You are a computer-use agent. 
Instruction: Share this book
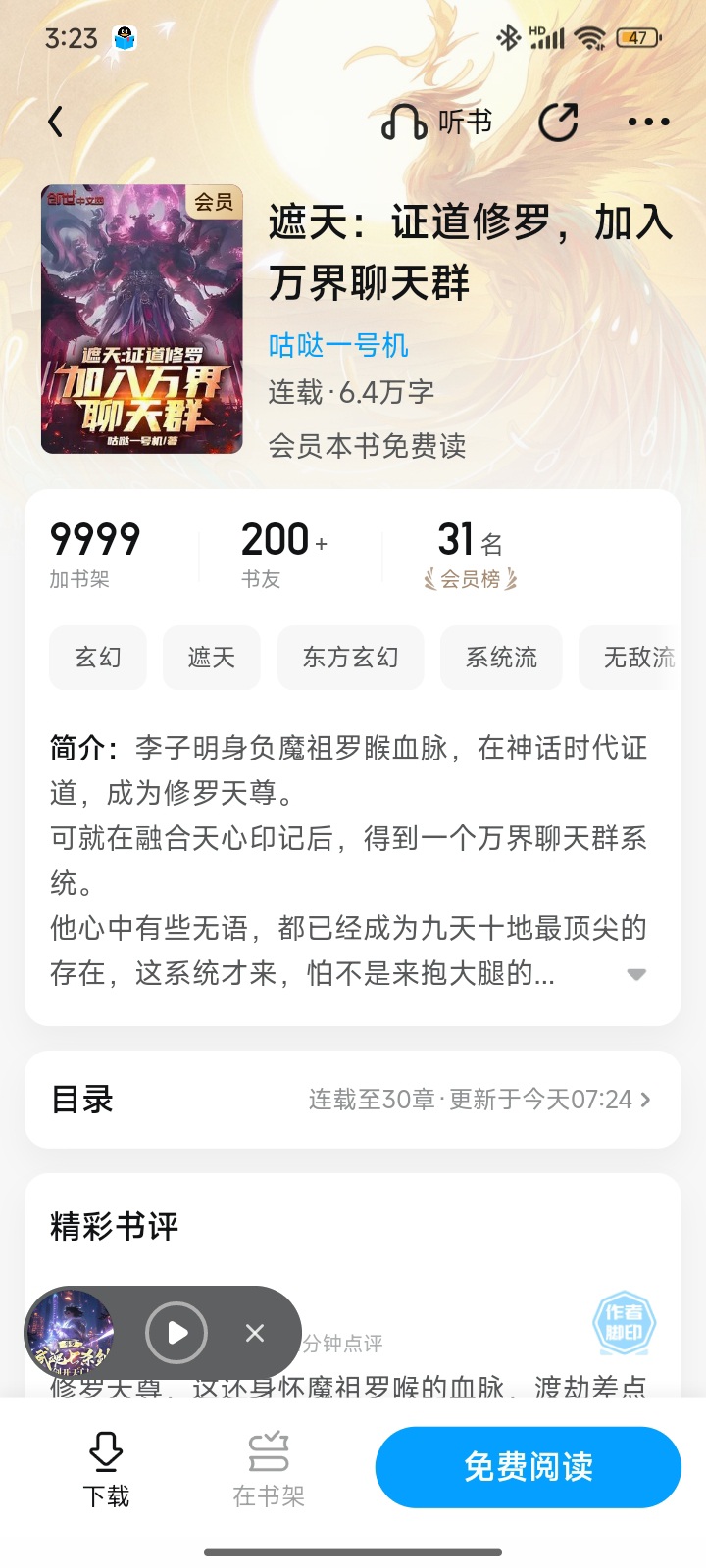coord(559,122)
